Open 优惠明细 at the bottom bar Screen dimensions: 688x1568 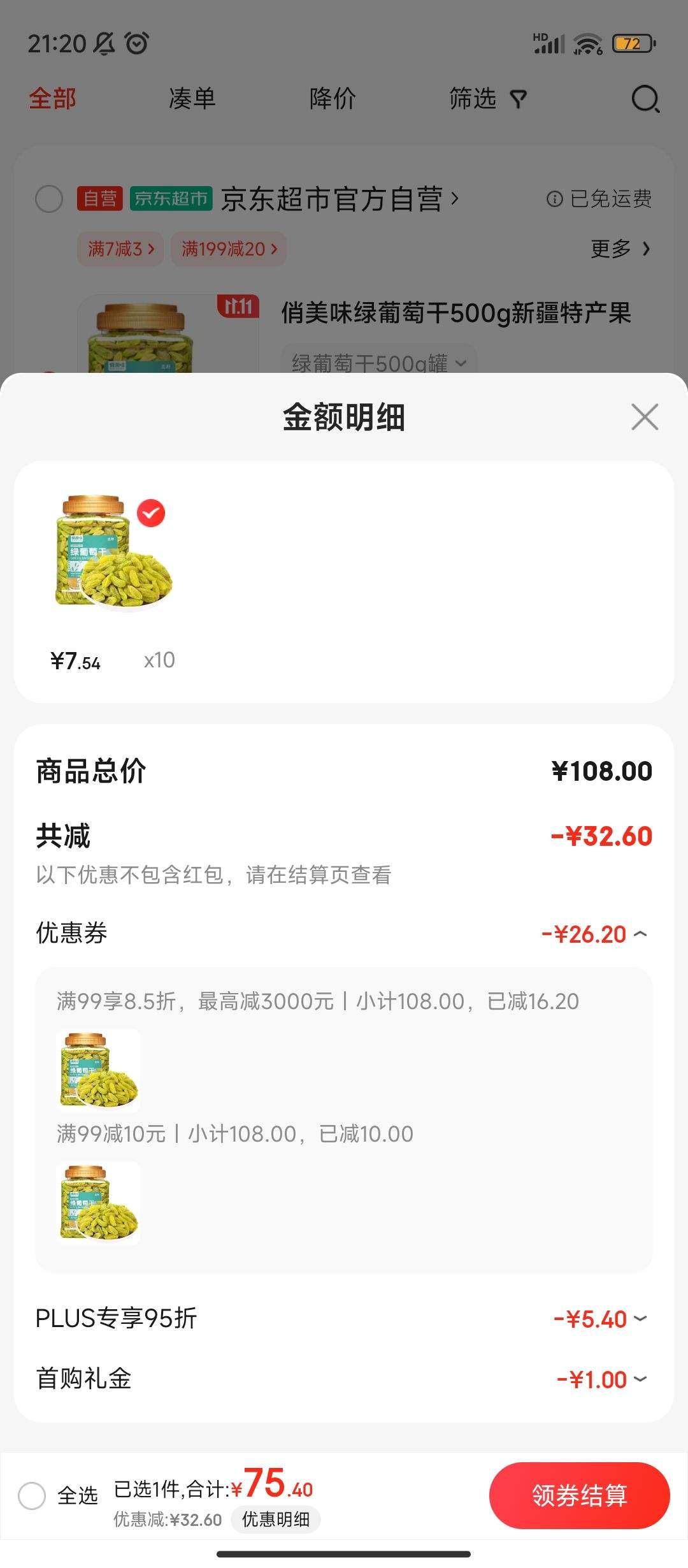click(276, 1520)
